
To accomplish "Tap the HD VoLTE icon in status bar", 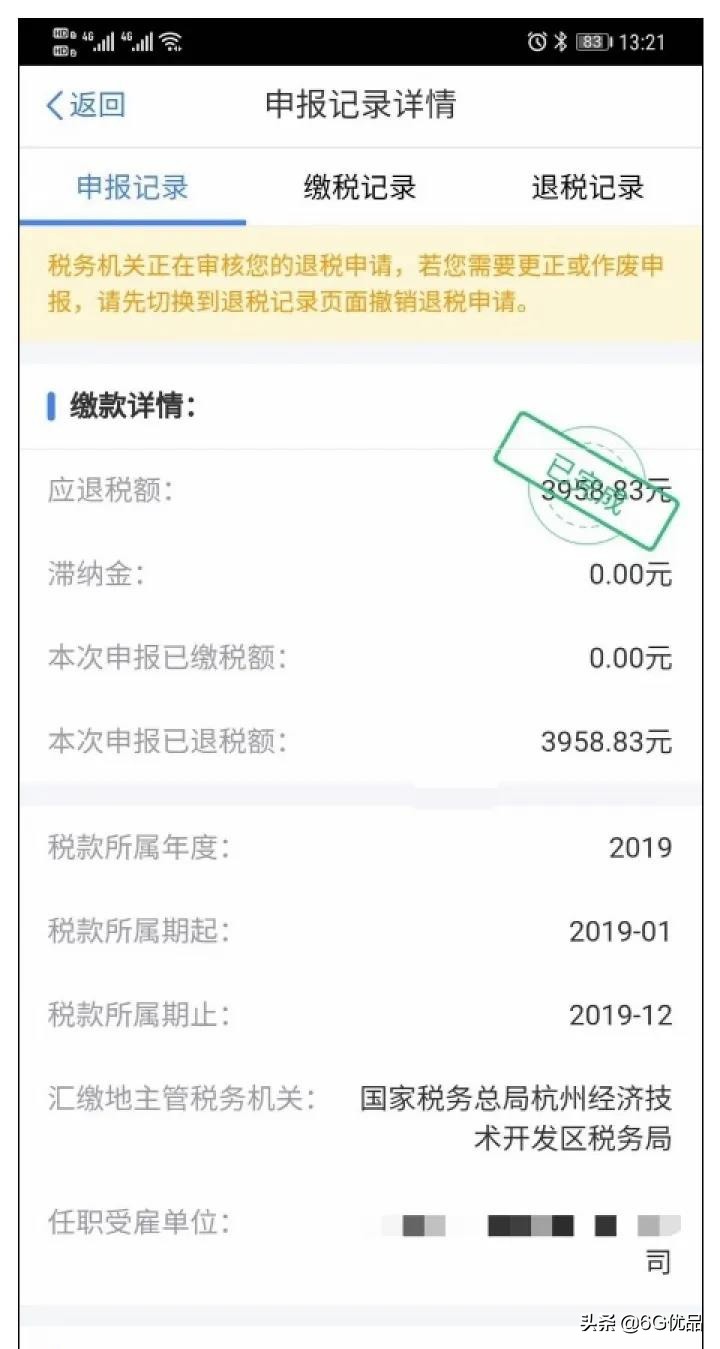I will [x=65, y=42].
